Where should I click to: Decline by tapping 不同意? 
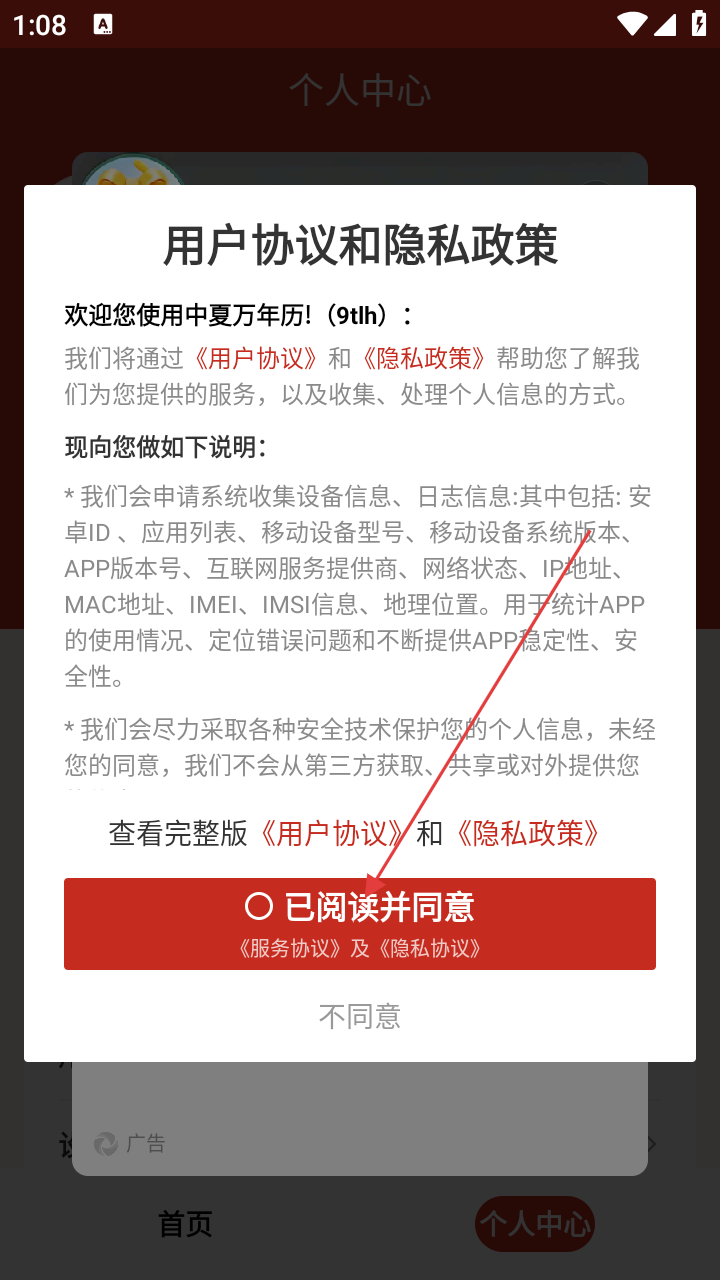coord(360,1017)
